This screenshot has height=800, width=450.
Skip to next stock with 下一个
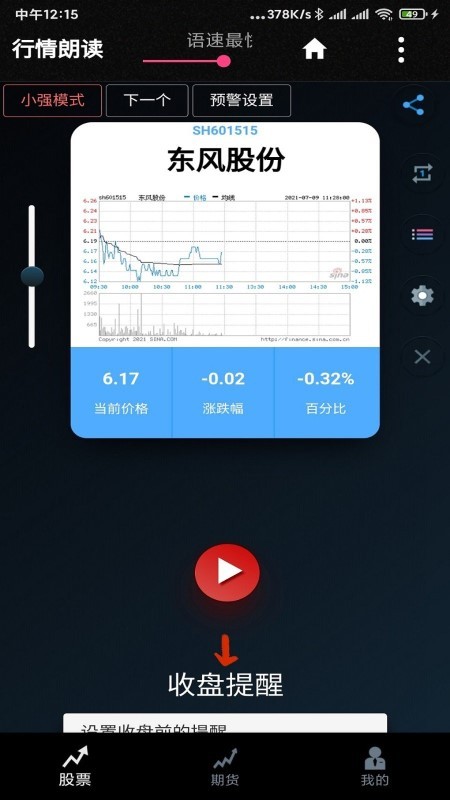coord(147,100)
